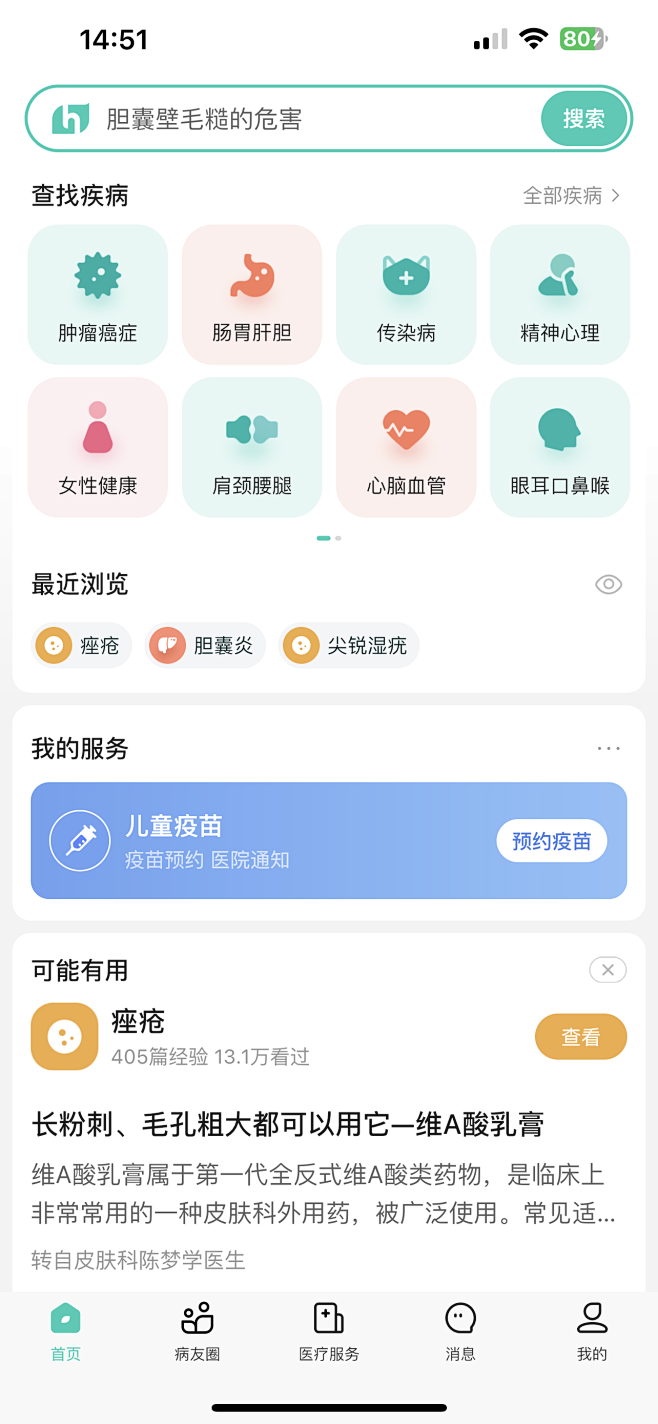
Task: Choose the 传染病 category
Action: (x=406, y=294)
